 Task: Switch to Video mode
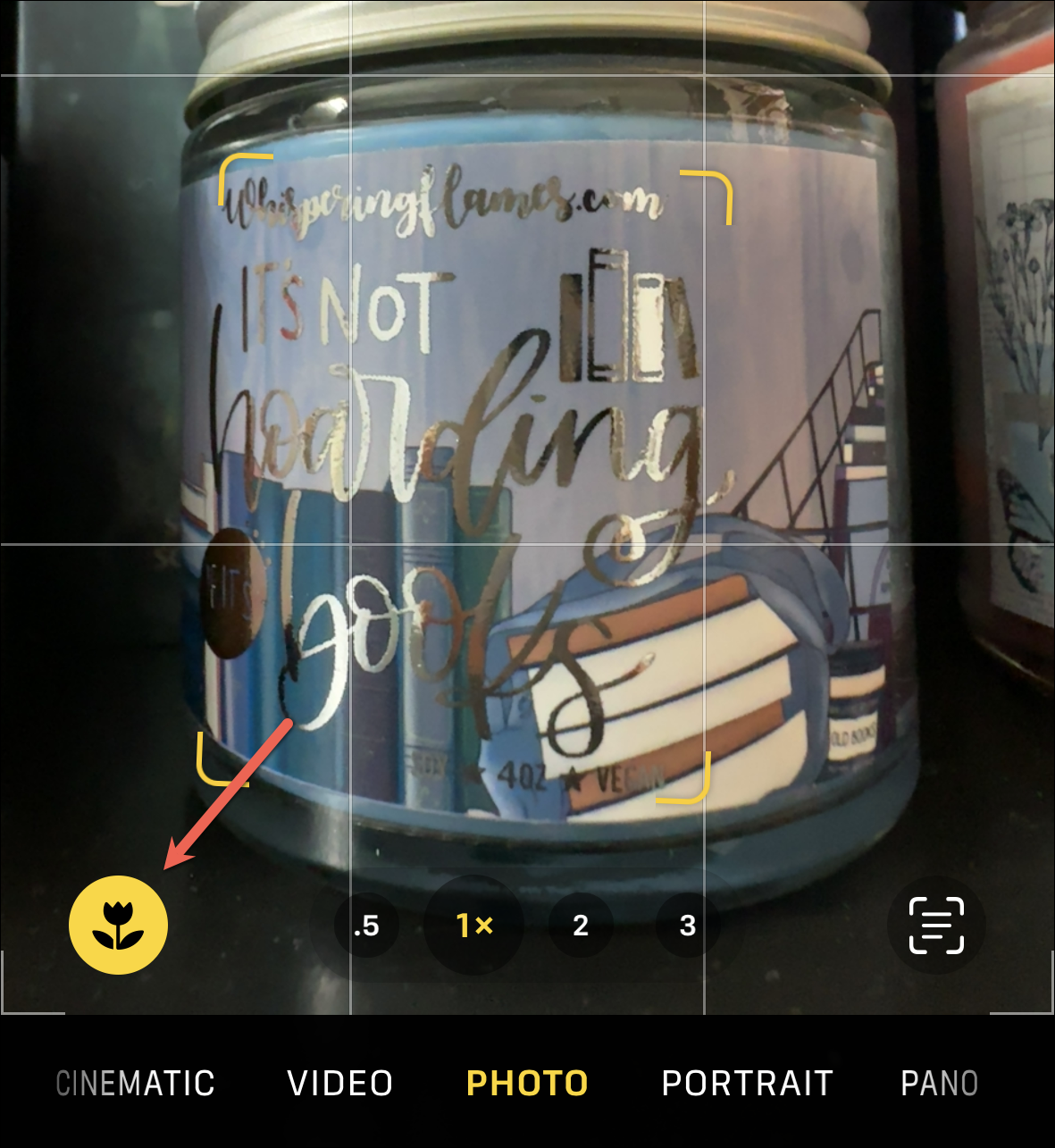(340, 1083)
